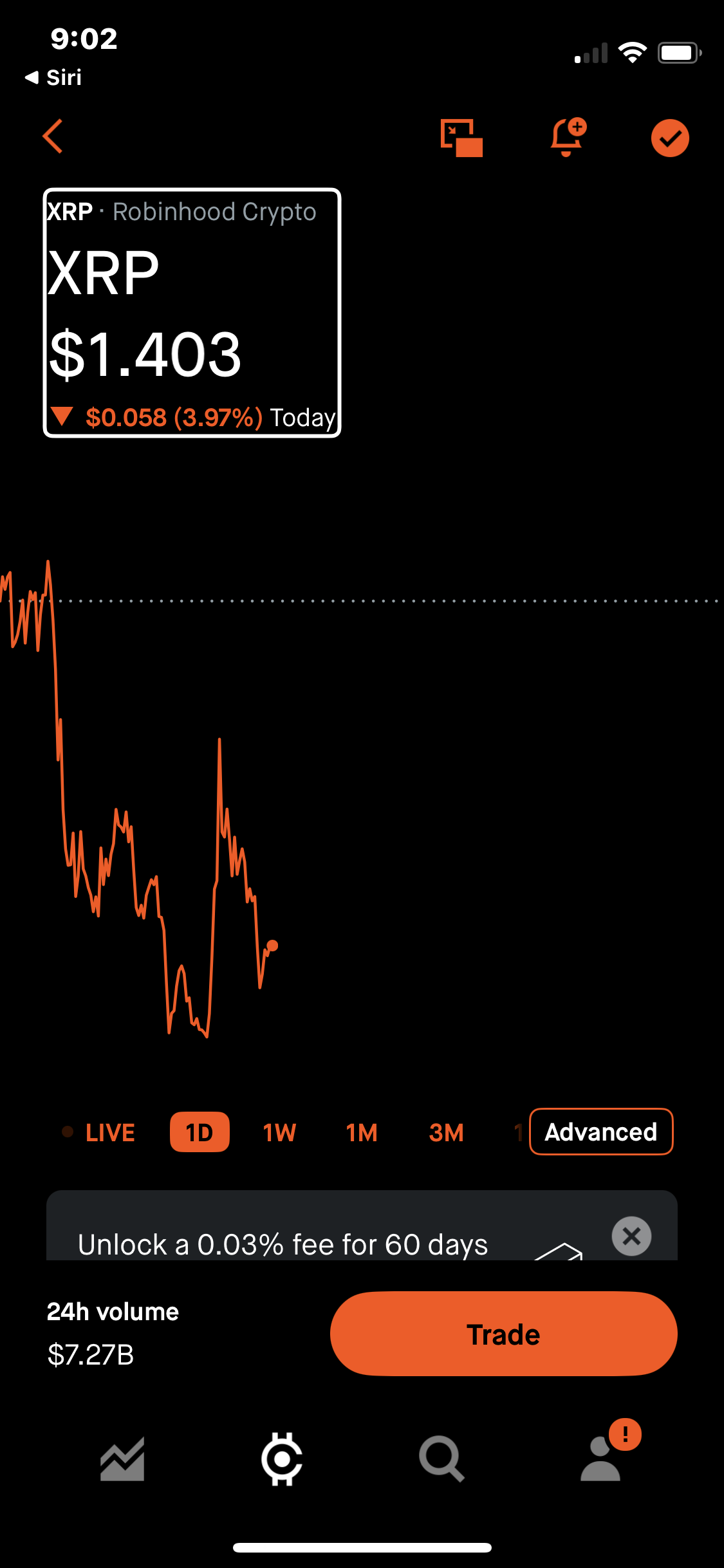Dismiss the 0.03% fee promotion

point(631,1236)
